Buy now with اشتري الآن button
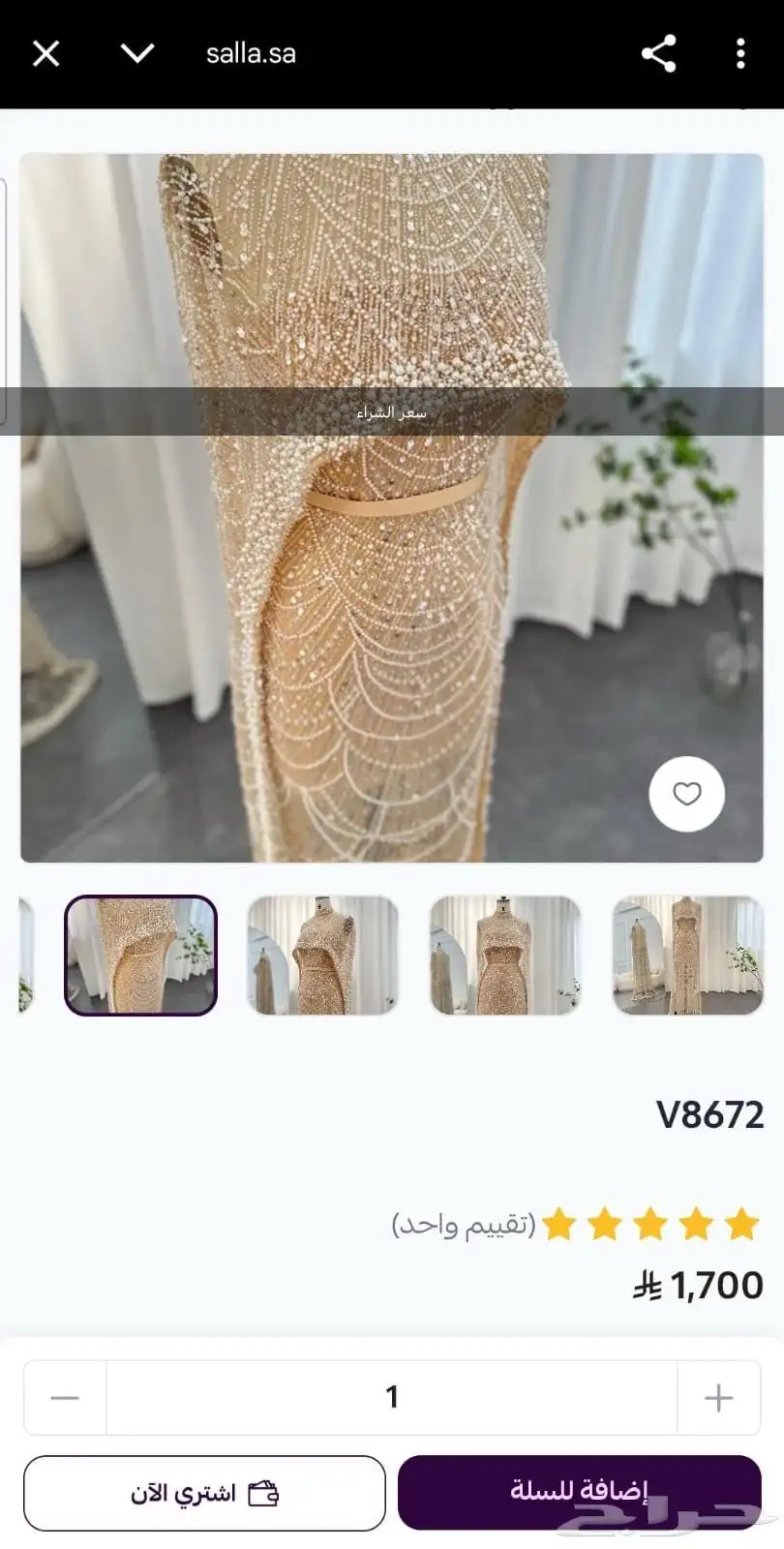Screen dimensions: 784x1549 pos(204,1492)
